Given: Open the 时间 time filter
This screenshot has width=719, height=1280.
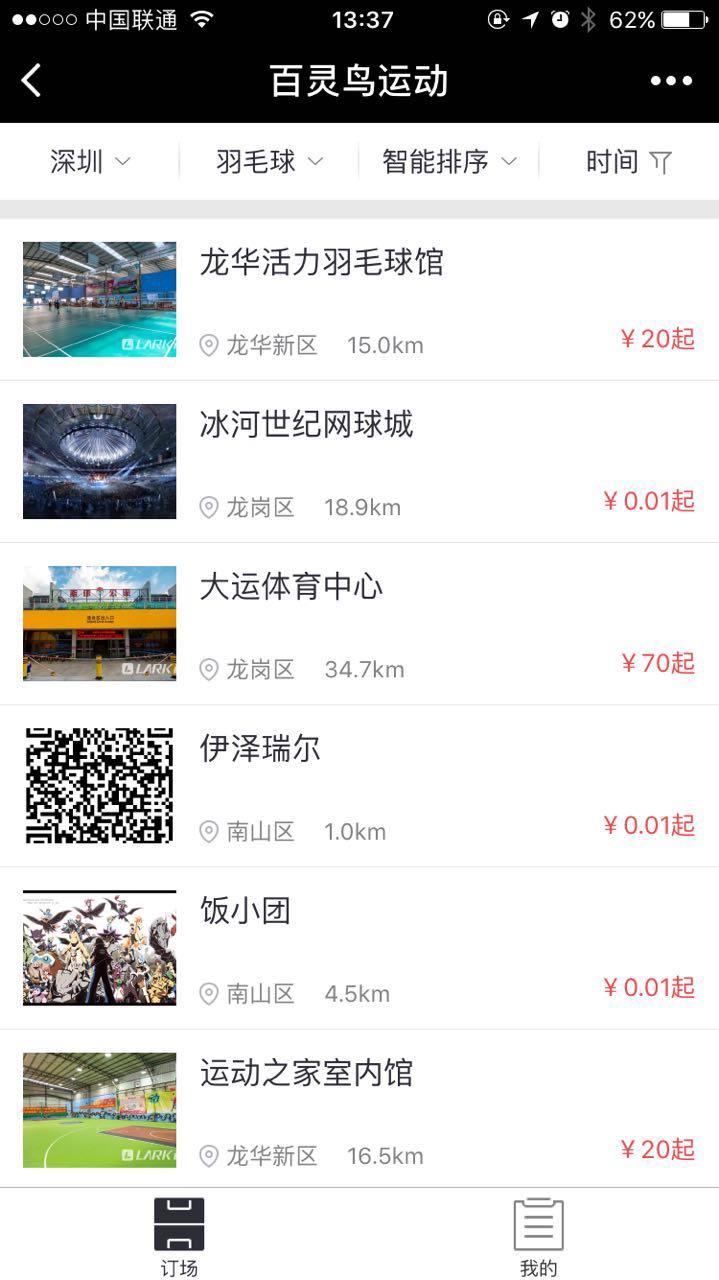Looking at the screenshot, I should (x=628, y=161).
